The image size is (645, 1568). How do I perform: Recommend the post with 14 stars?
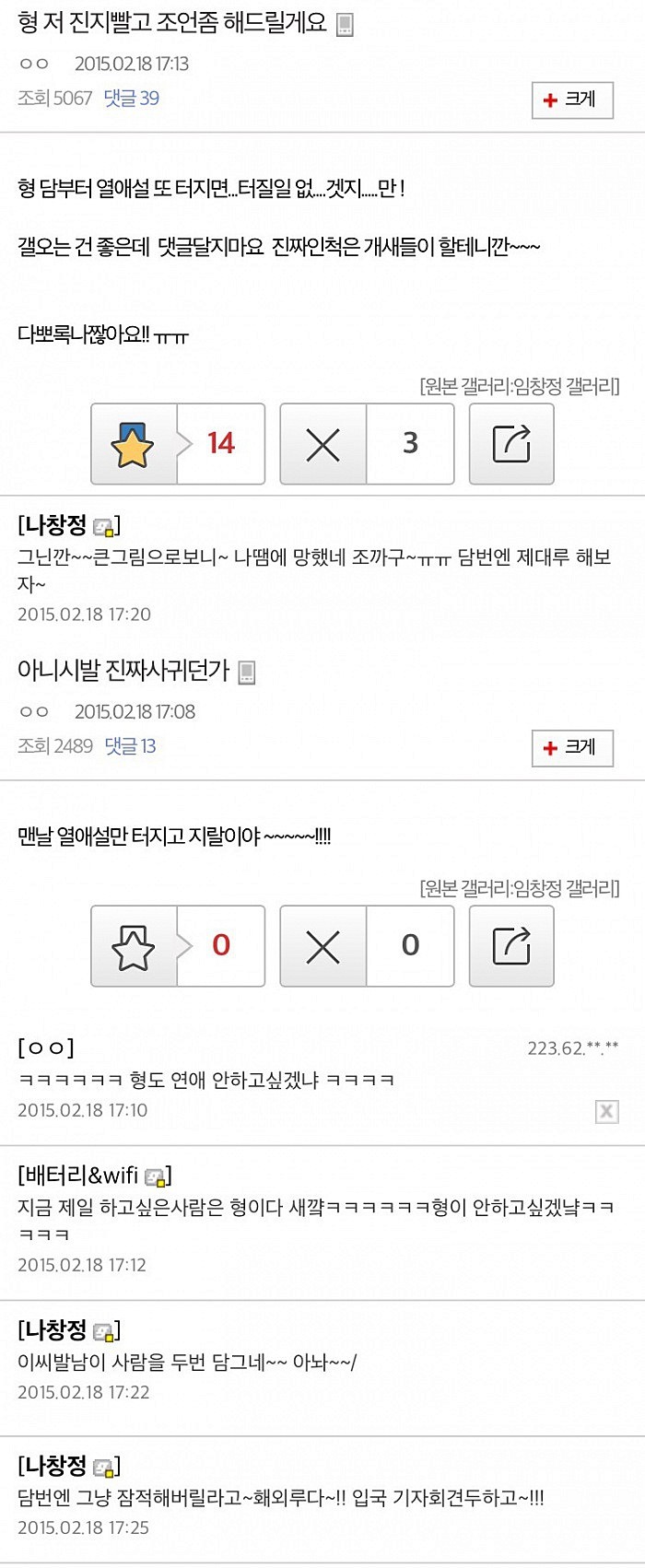click(134, 444)
